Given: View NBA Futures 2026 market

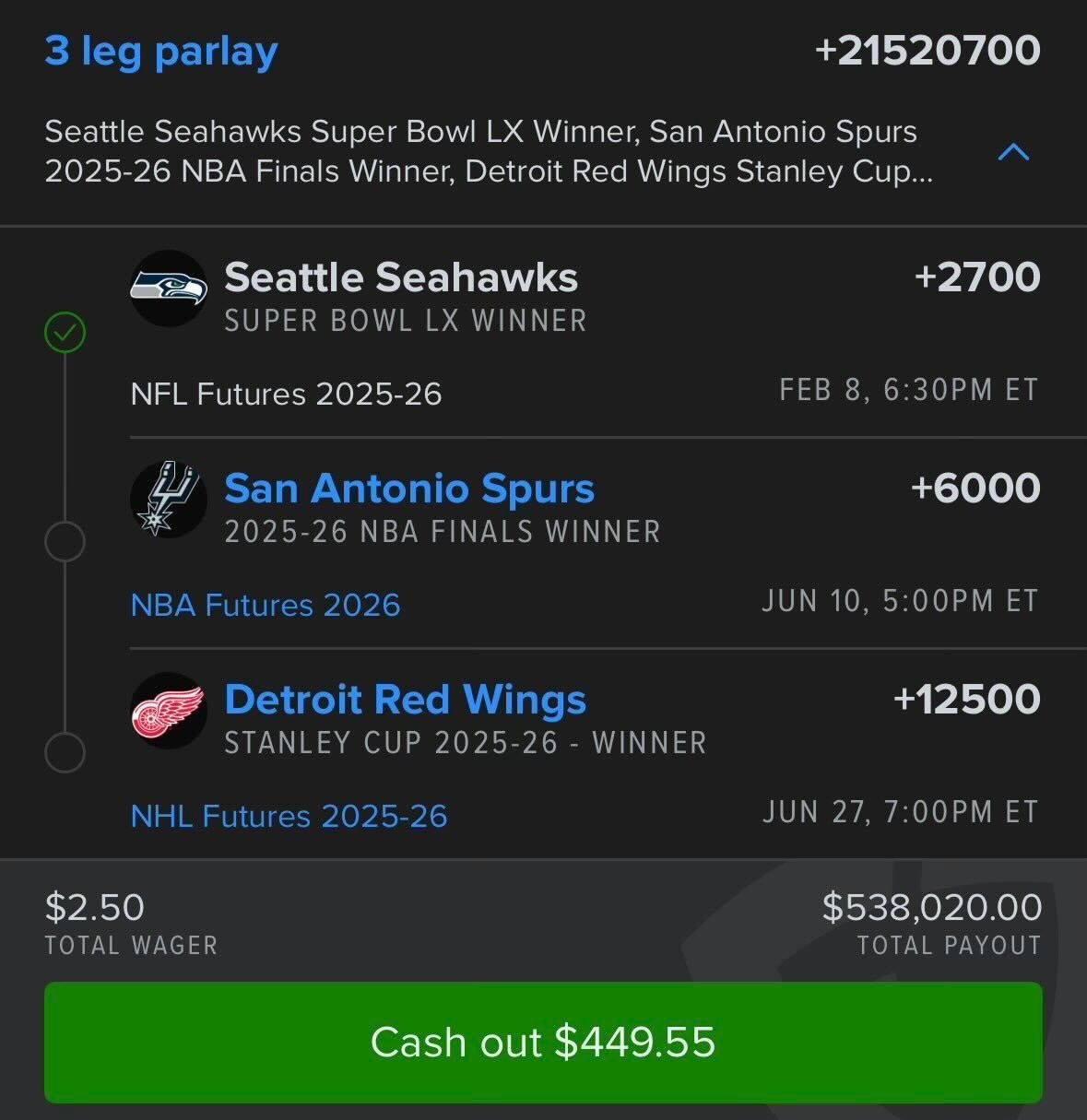Looking at the screenshot, I should [x=266, y=606].
